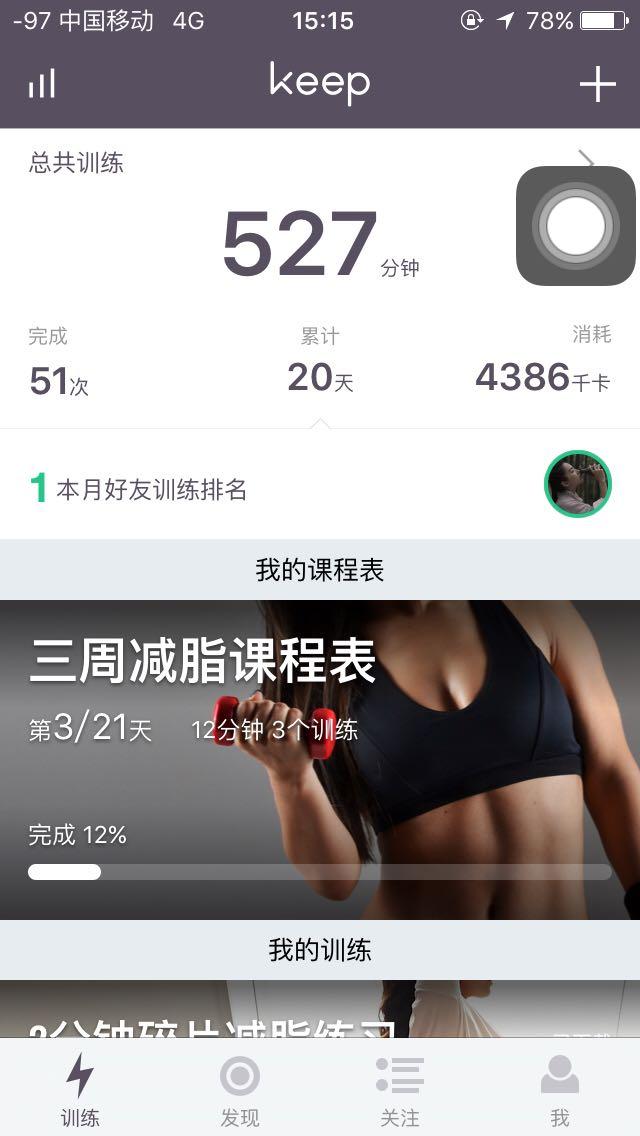Tap the plus icon to add training
Screen dimensions: 640x1136
tap(597, 84)
